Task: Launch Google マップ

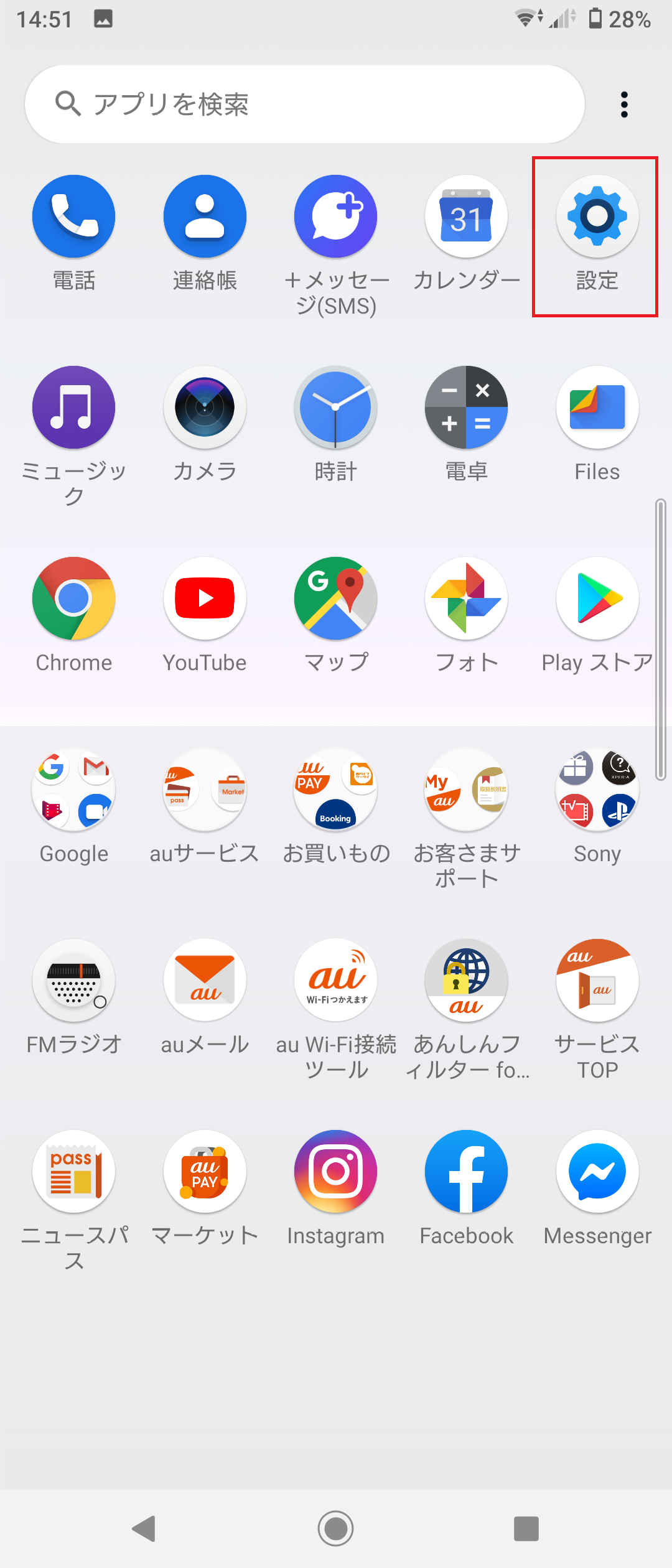Action: (335, 598)
